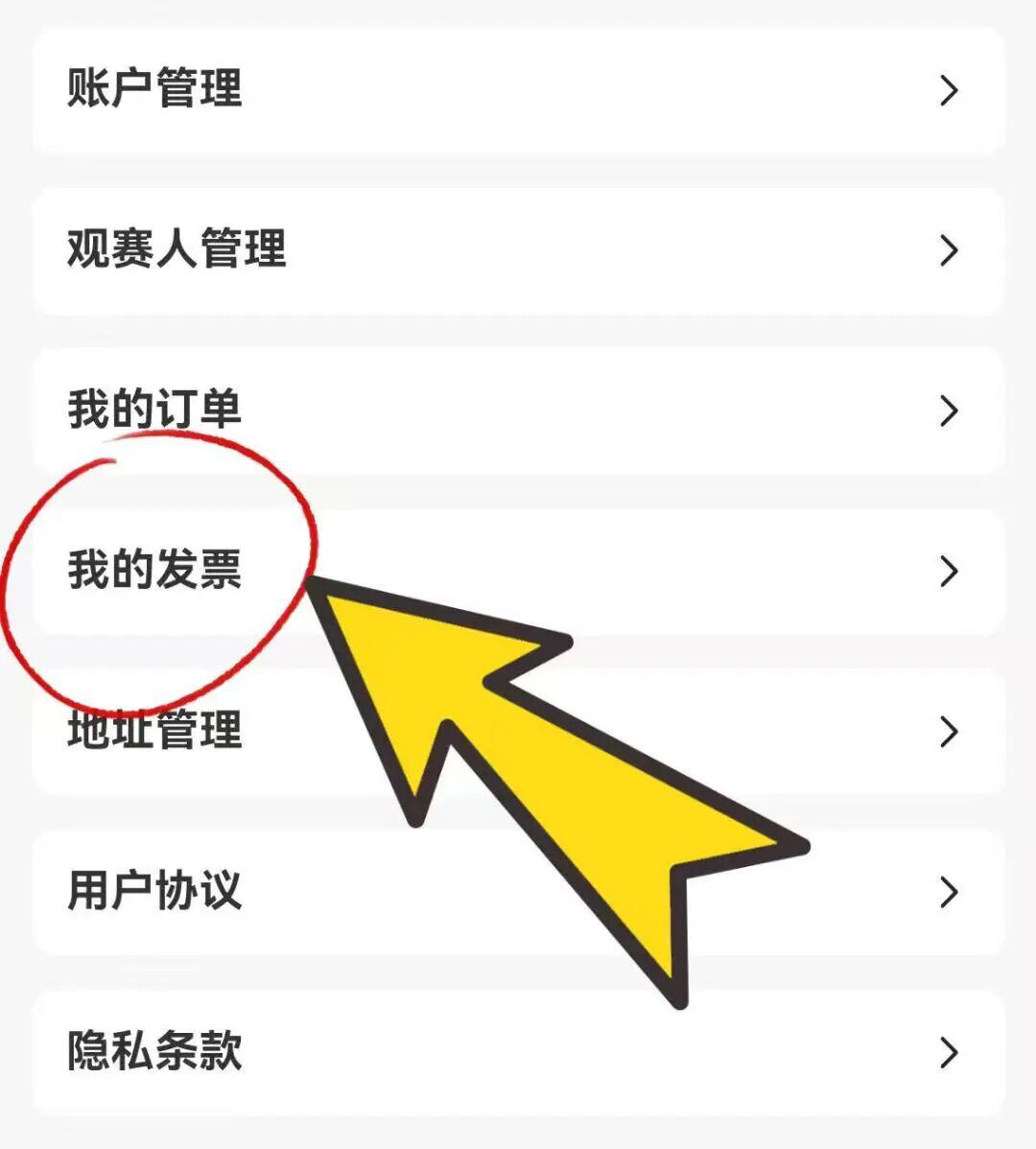
Task: Read the 用户协议
Action: tap(518, 891)
